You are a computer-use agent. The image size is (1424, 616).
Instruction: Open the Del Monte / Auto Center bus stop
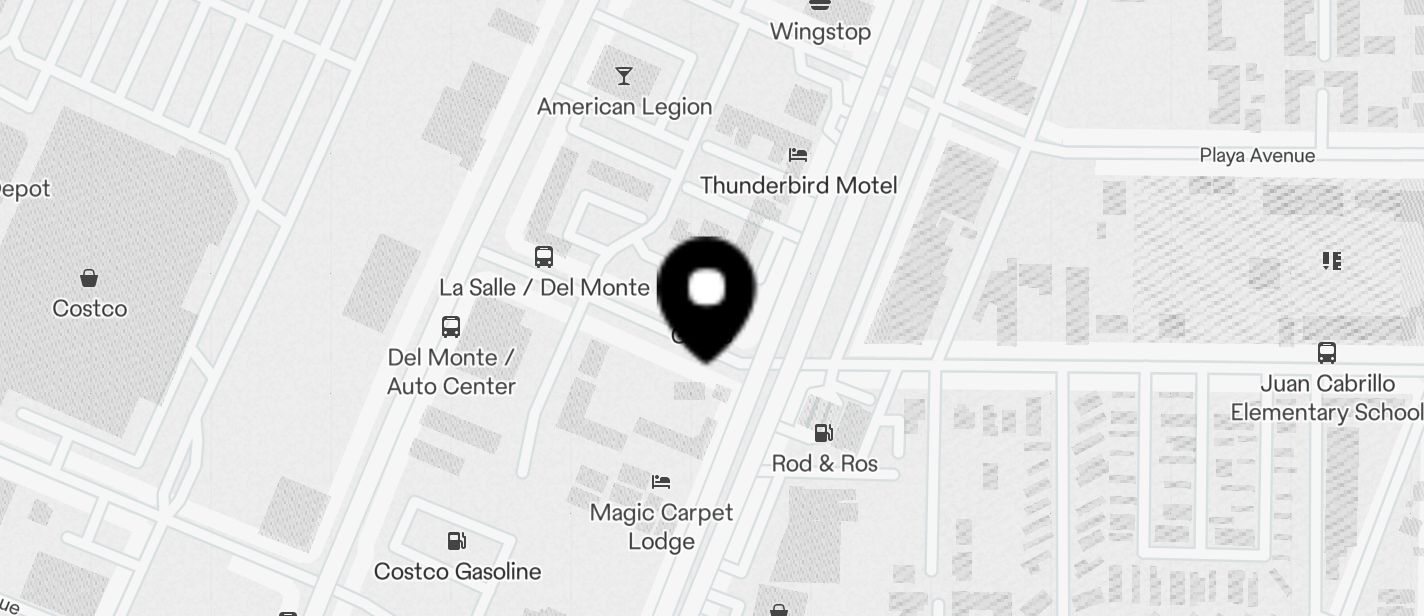coord(451,327)
